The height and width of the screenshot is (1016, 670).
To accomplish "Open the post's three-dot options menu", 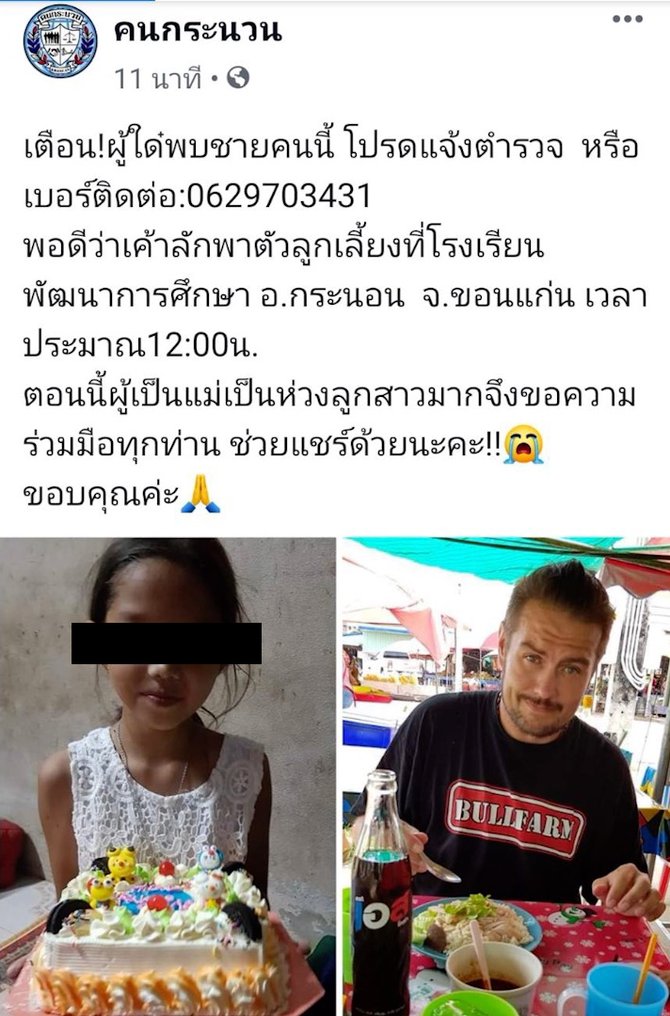I will (627, 19).
